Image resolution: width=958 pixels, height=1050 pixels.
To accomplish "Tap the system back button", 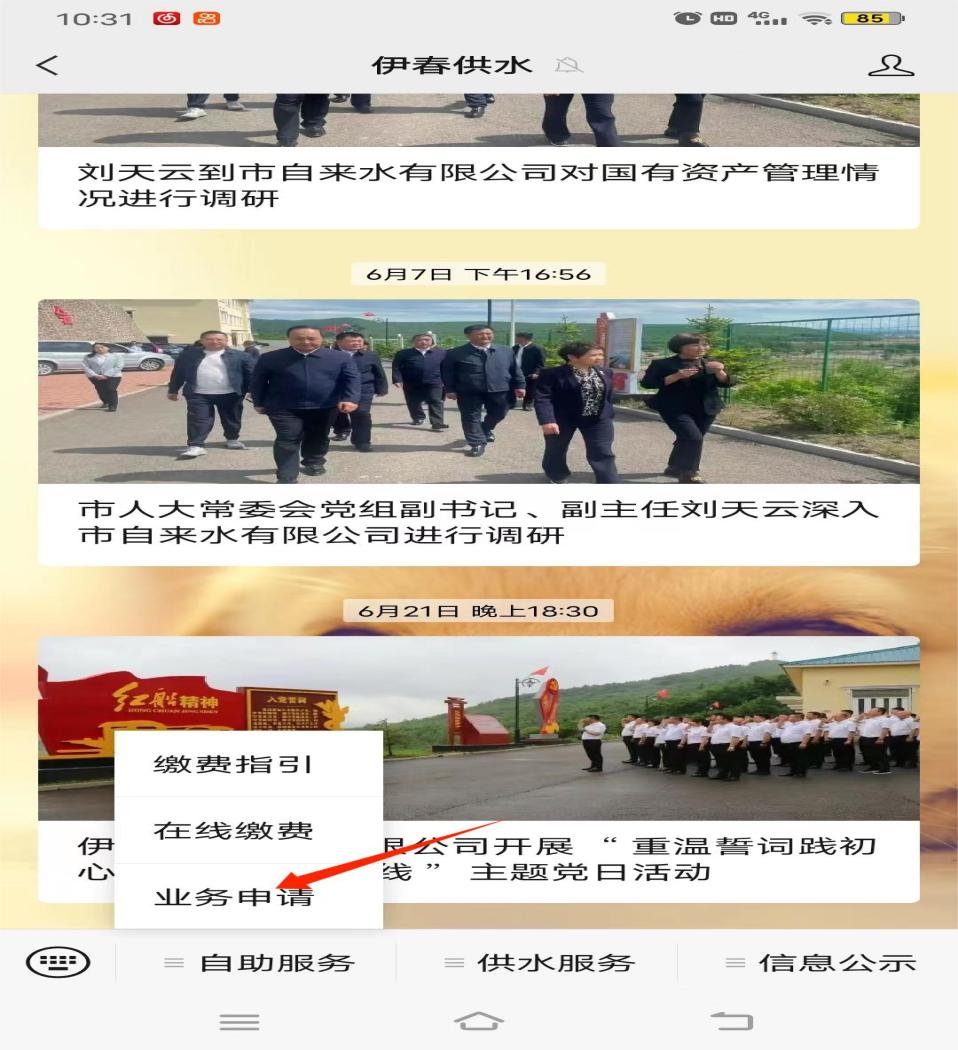I will pos(731,1022).
